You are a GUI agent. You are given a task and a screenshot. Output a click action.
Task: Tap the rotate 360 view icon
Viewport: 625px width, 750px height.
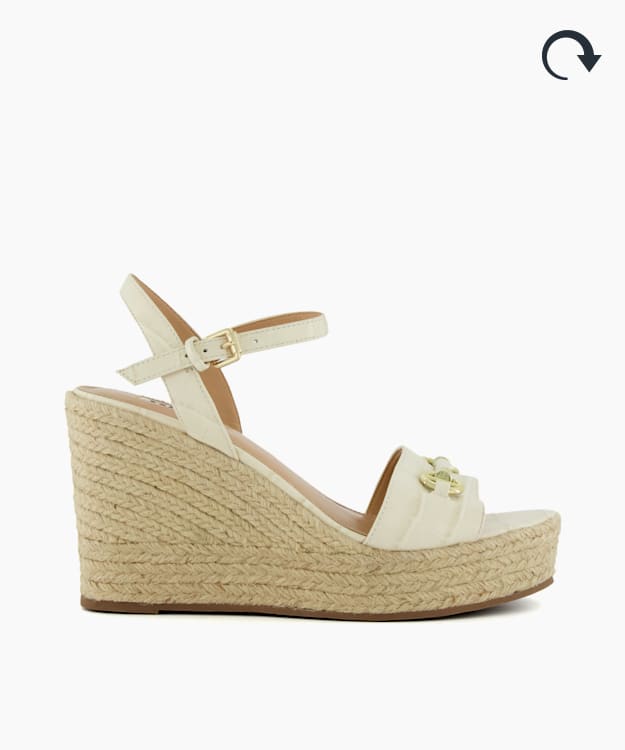[x=570, y=55]
